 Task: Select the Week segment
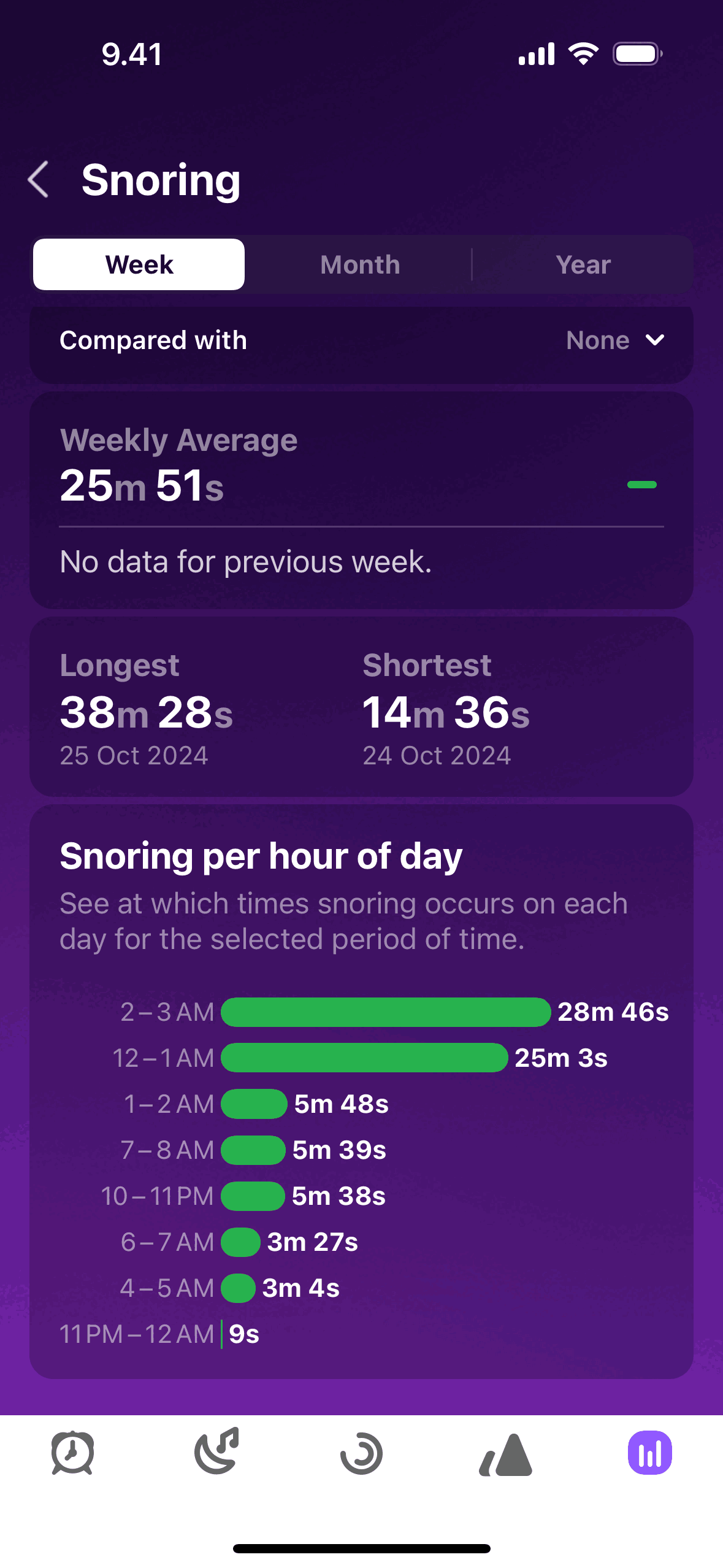(x=139, y=264)
